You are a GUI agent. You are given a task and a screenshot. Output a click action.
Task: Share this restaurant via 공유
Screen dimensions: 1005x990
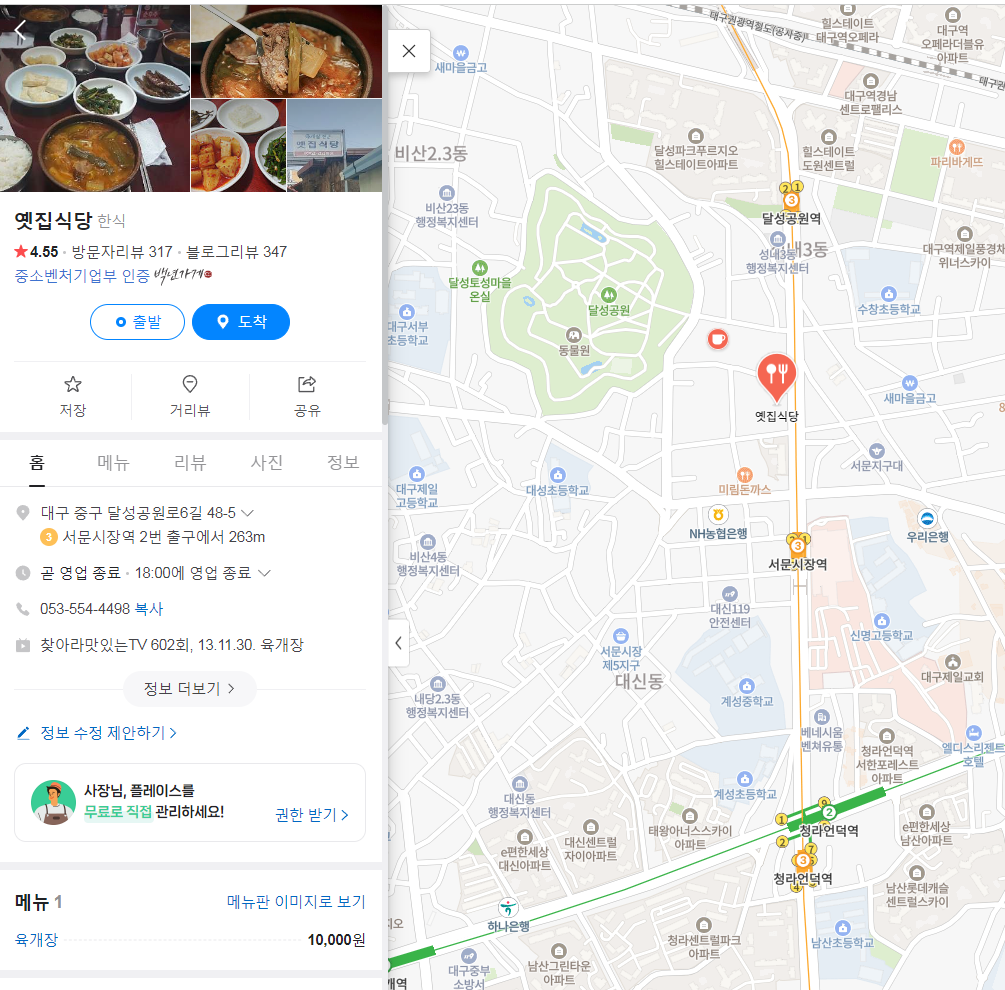307,396
